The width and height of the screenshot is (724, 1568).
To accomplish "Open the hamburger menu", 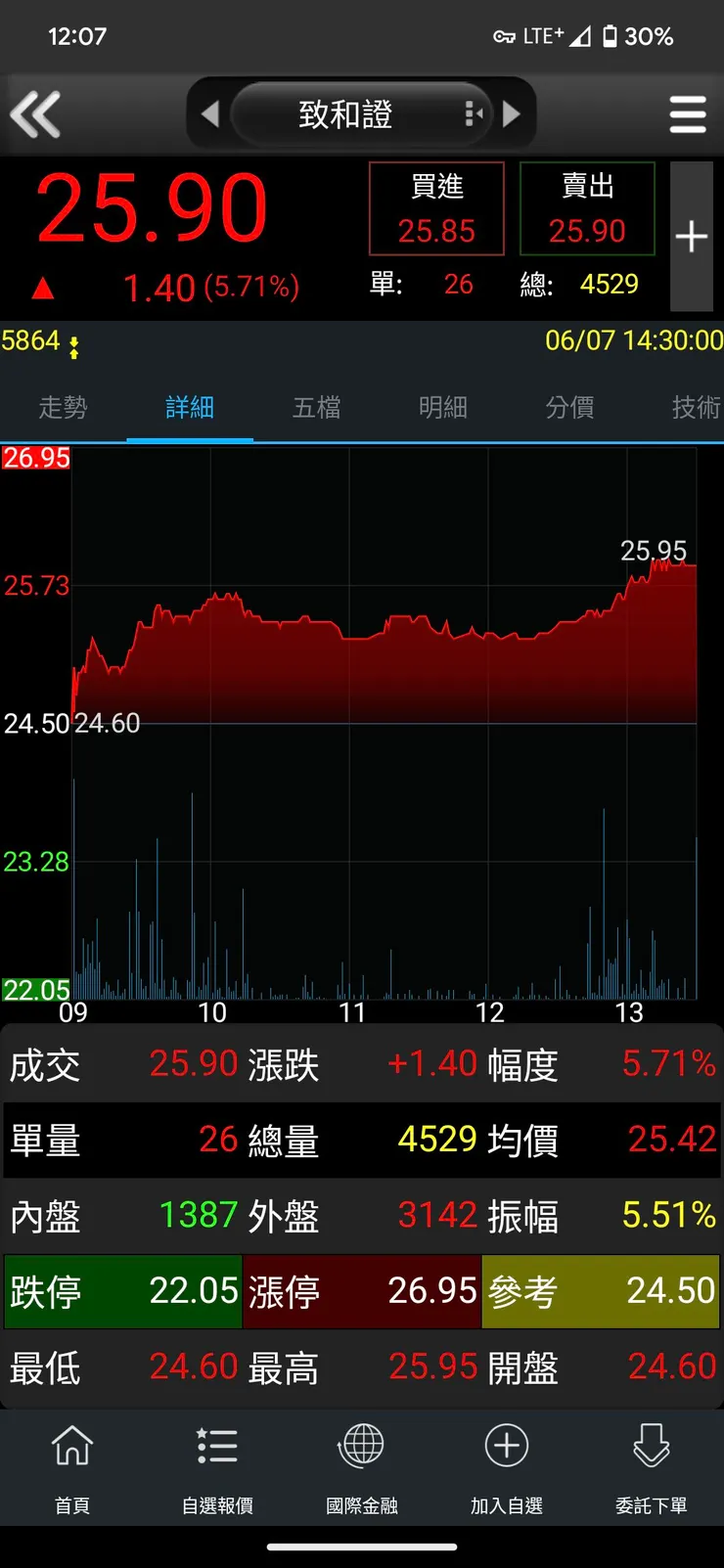I will 688,114.
